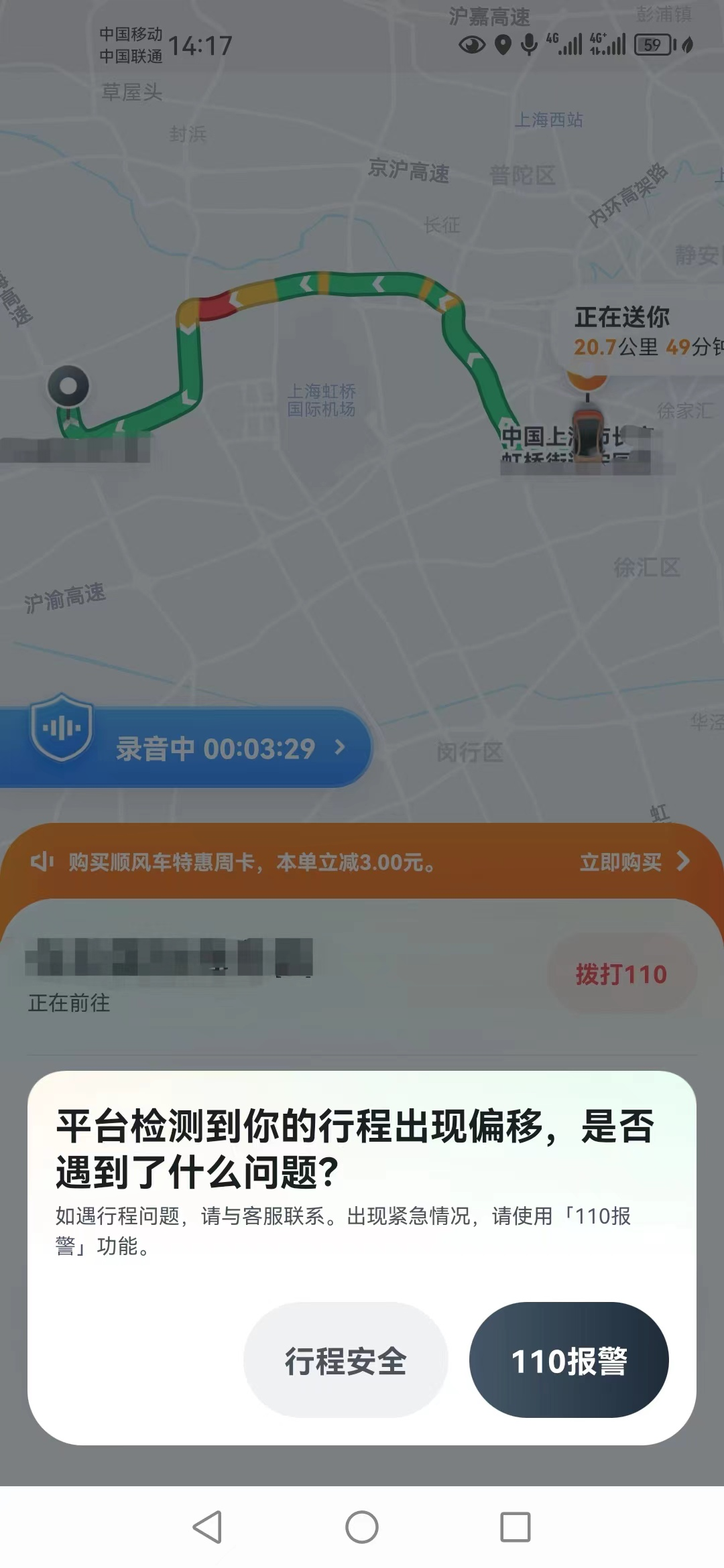Tap the 拨打110 emergency call button
This screenshot has height=1568, width=724.
coord(621,974)
